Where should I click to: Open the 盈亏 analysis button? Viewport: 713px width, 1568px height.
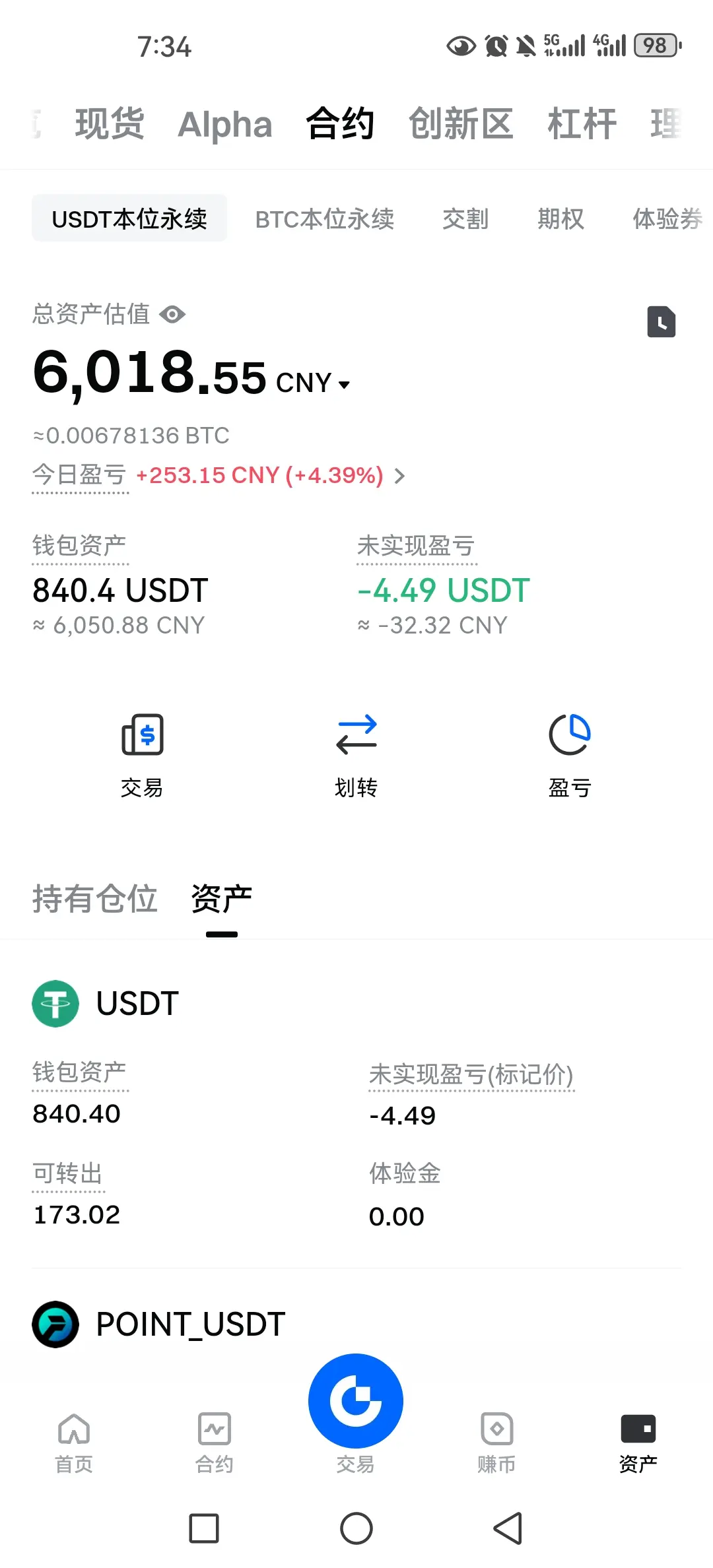click(x=570, y=755)
